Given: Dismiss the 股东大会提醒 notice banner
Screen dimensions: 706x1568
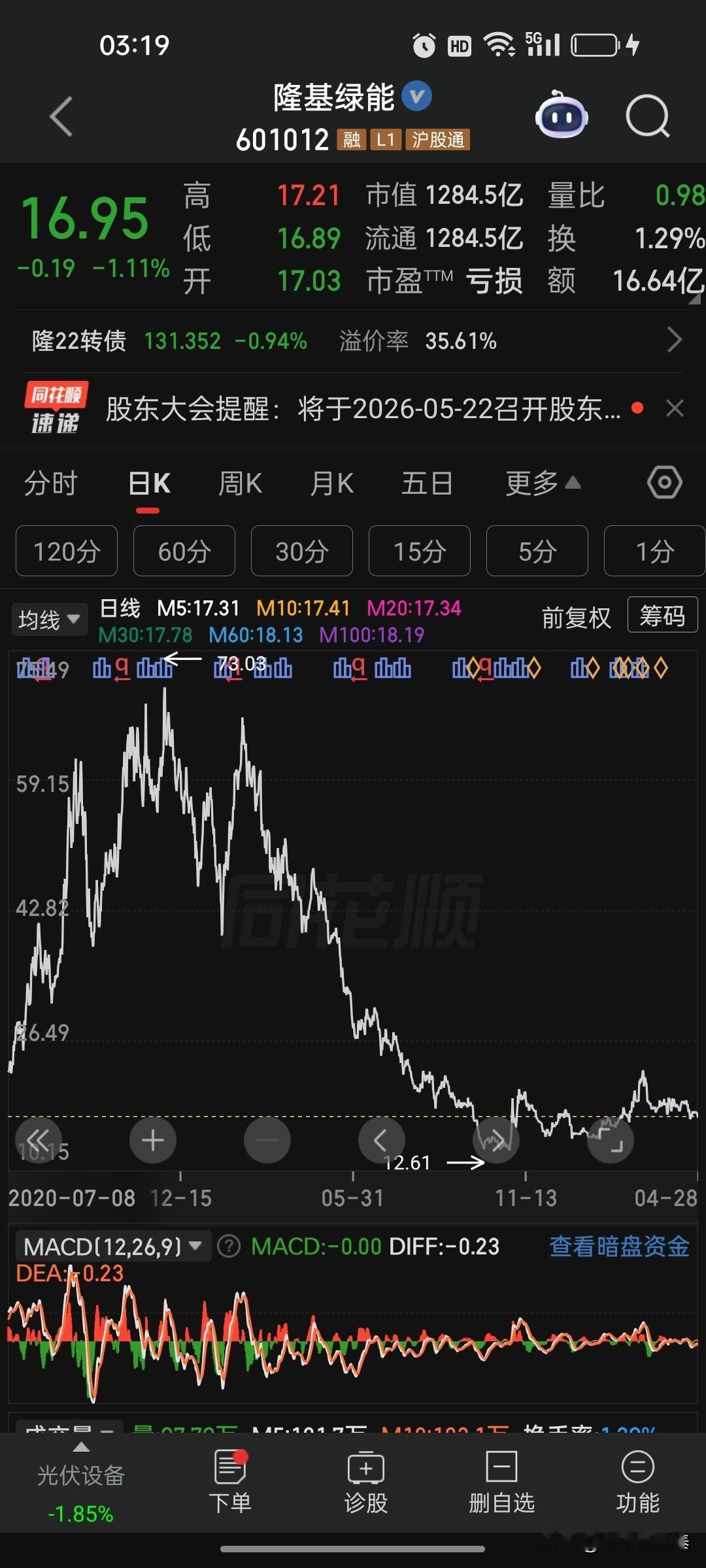Looking at the screenshot, I should point(675,408).
